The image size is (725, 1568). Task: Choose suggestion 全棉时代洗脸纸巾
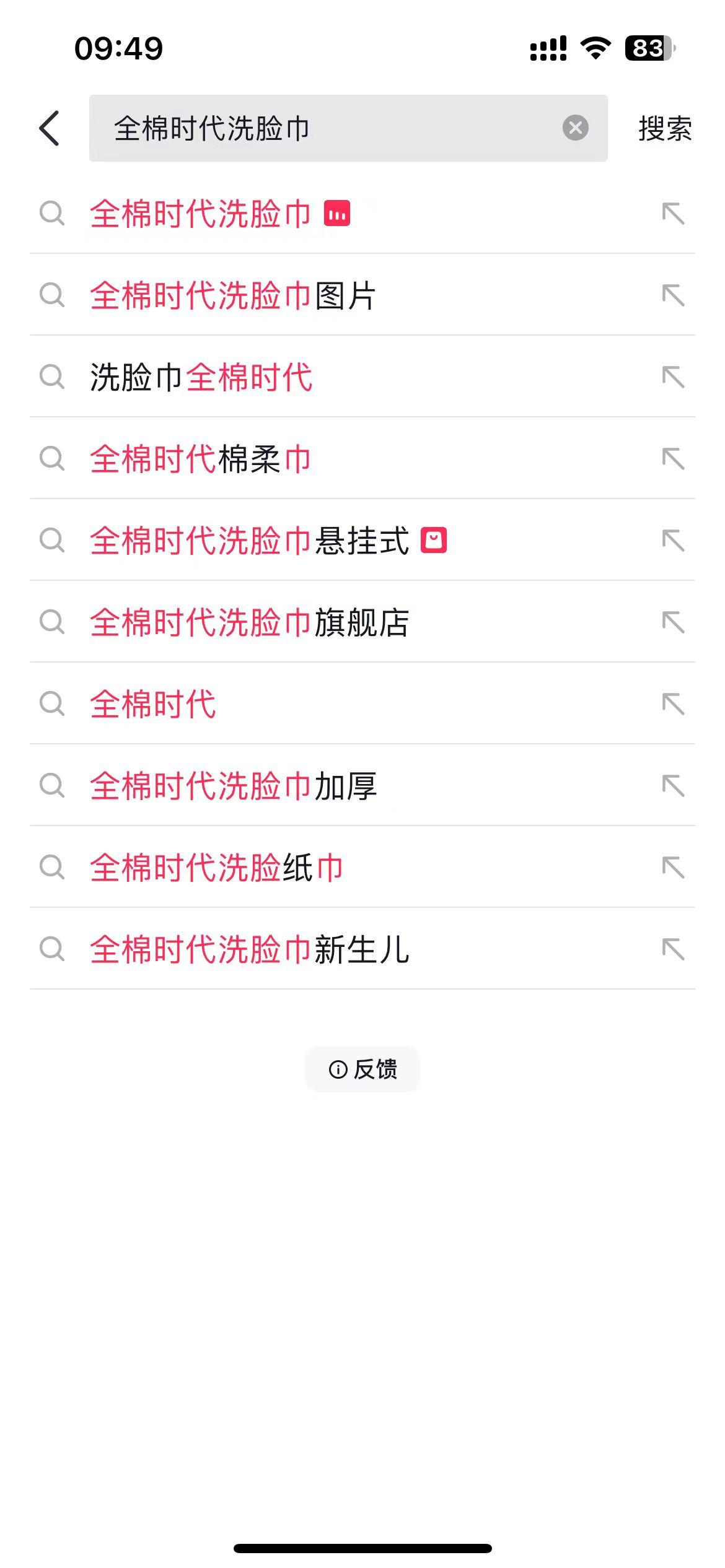[362, 867]
